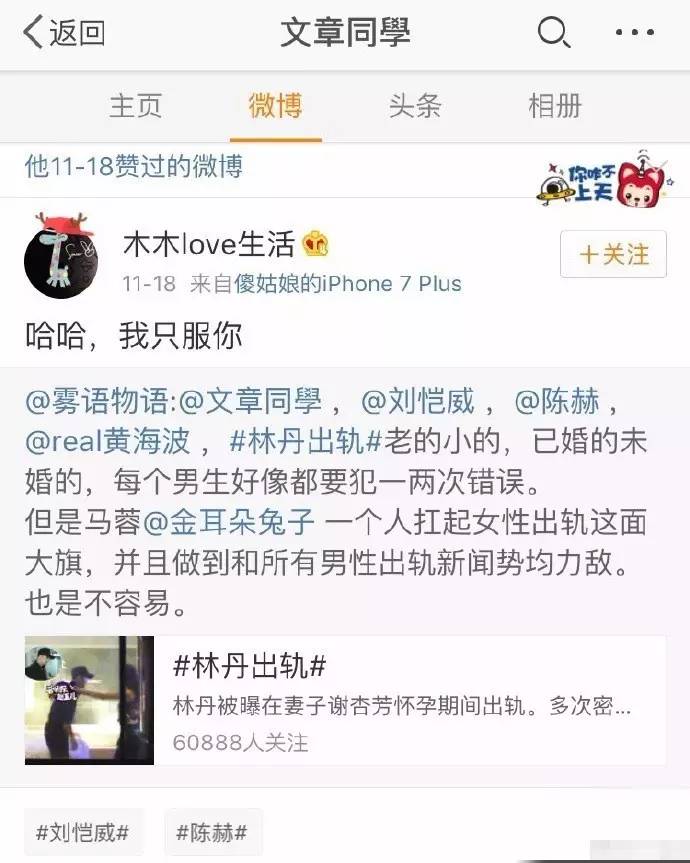Select the 微博 tab
Image resolution: width=690 pixels, height=863 pixels.
coord(275,106)
